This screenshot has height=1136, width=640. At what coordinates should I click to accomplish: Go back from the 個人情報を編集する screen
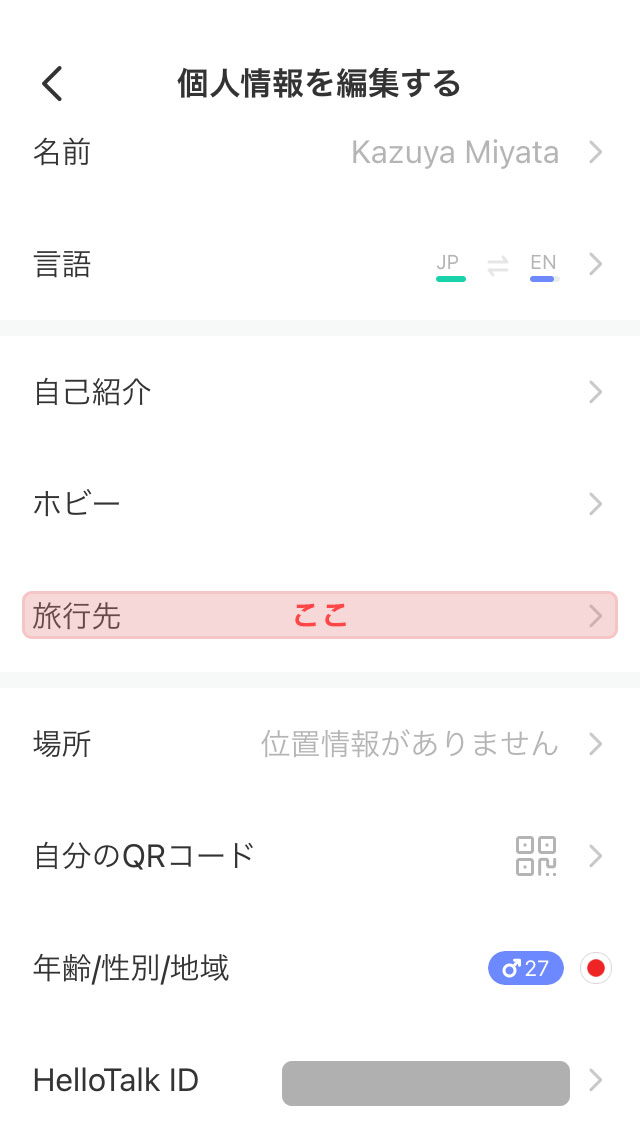(52, 83)
